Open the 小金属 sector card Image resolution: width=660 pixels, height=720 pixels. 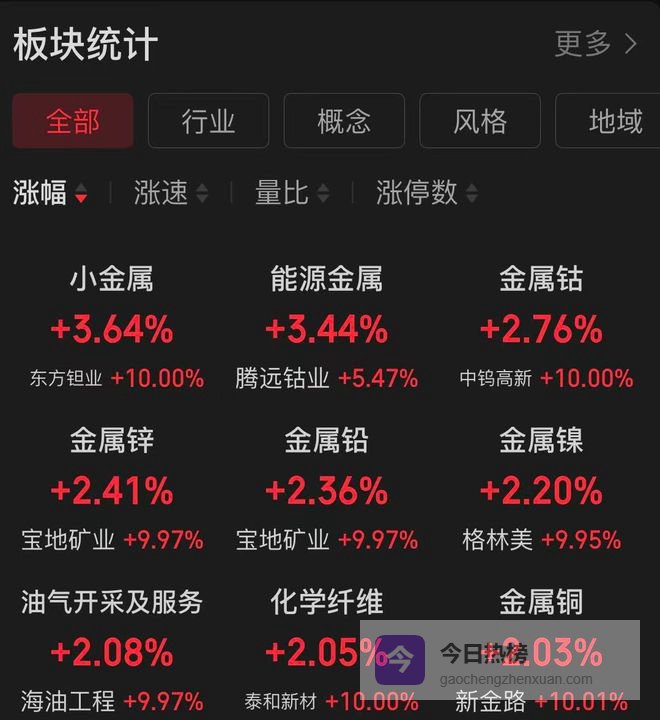(x=112, y=327)
